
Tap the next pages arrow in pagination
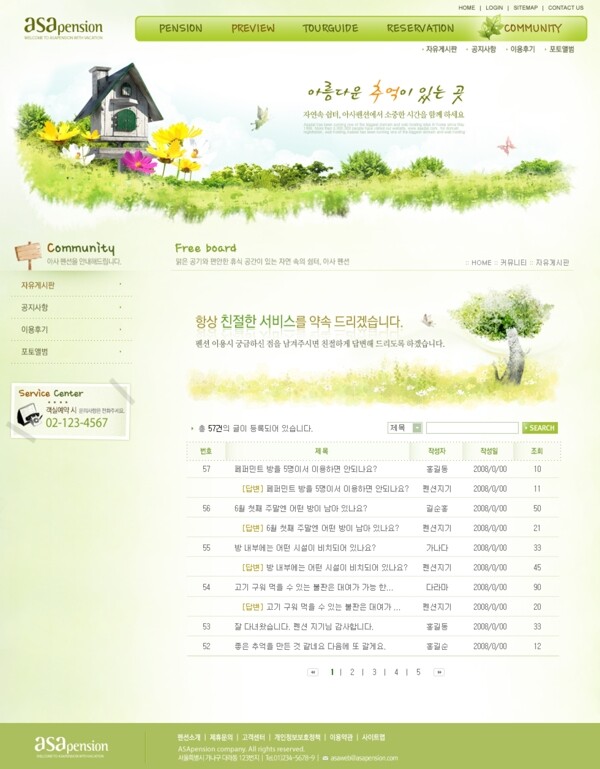(439, 672)
